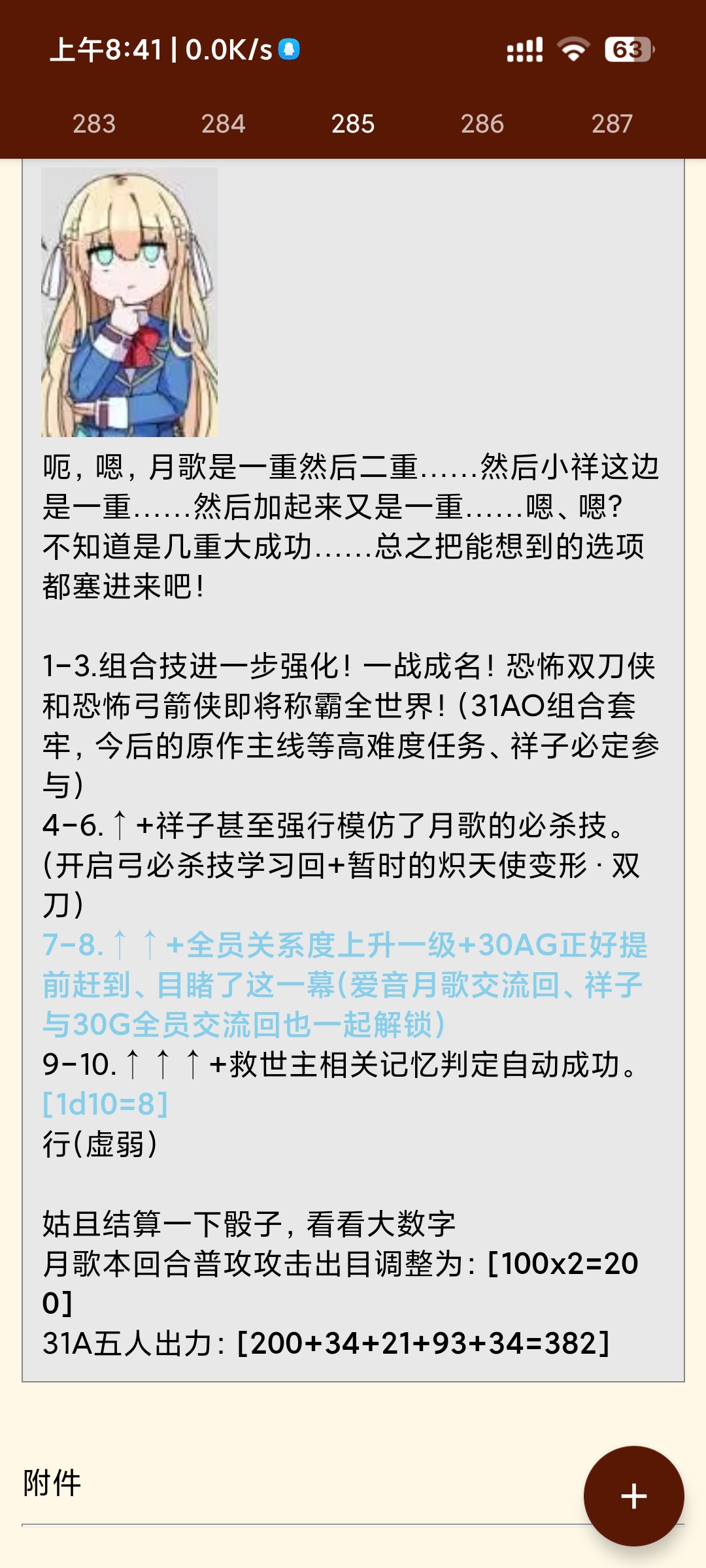Viewport: 706px width, 1568px height.
Task: Jump to page tab 287
Action: [612, 123]
